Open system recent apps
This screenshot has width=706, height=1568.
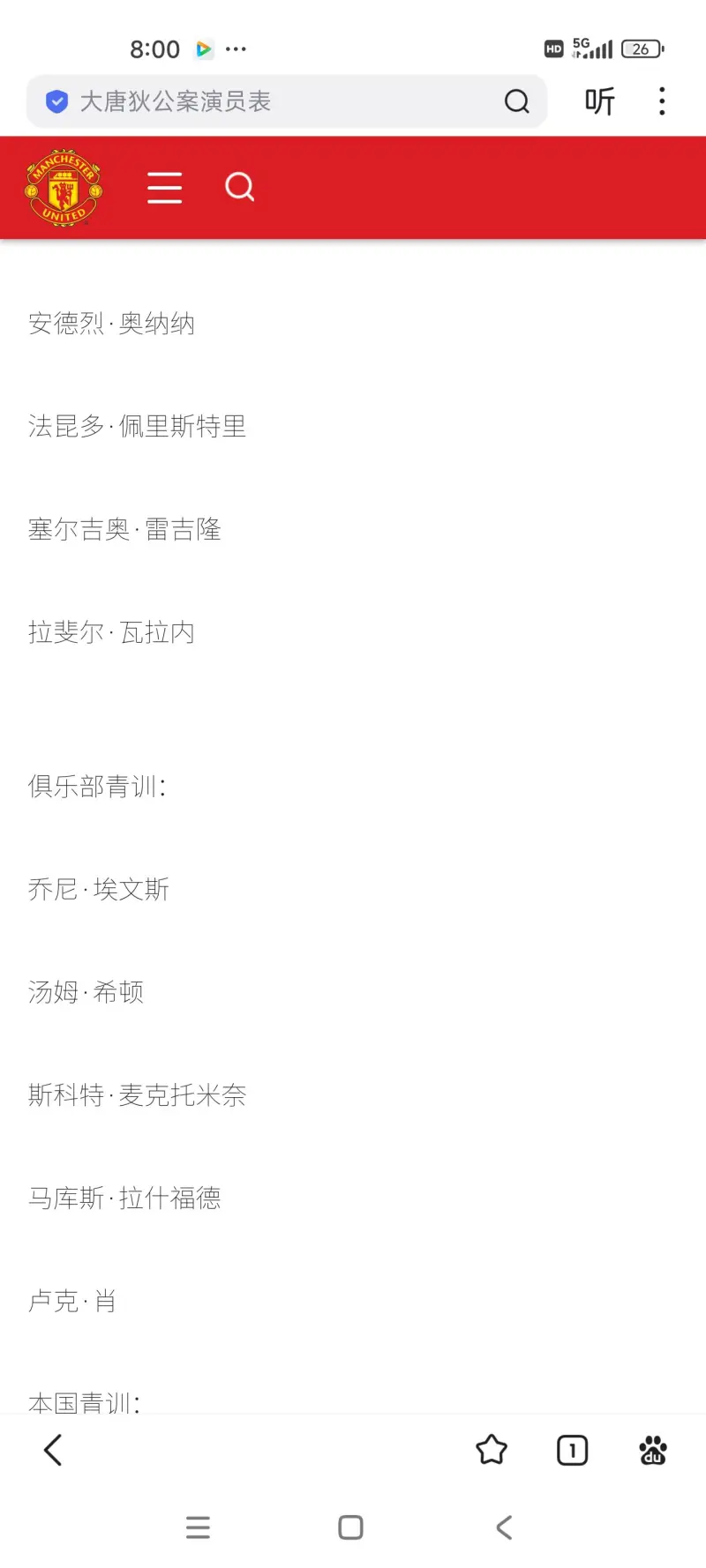[199, 1527]
